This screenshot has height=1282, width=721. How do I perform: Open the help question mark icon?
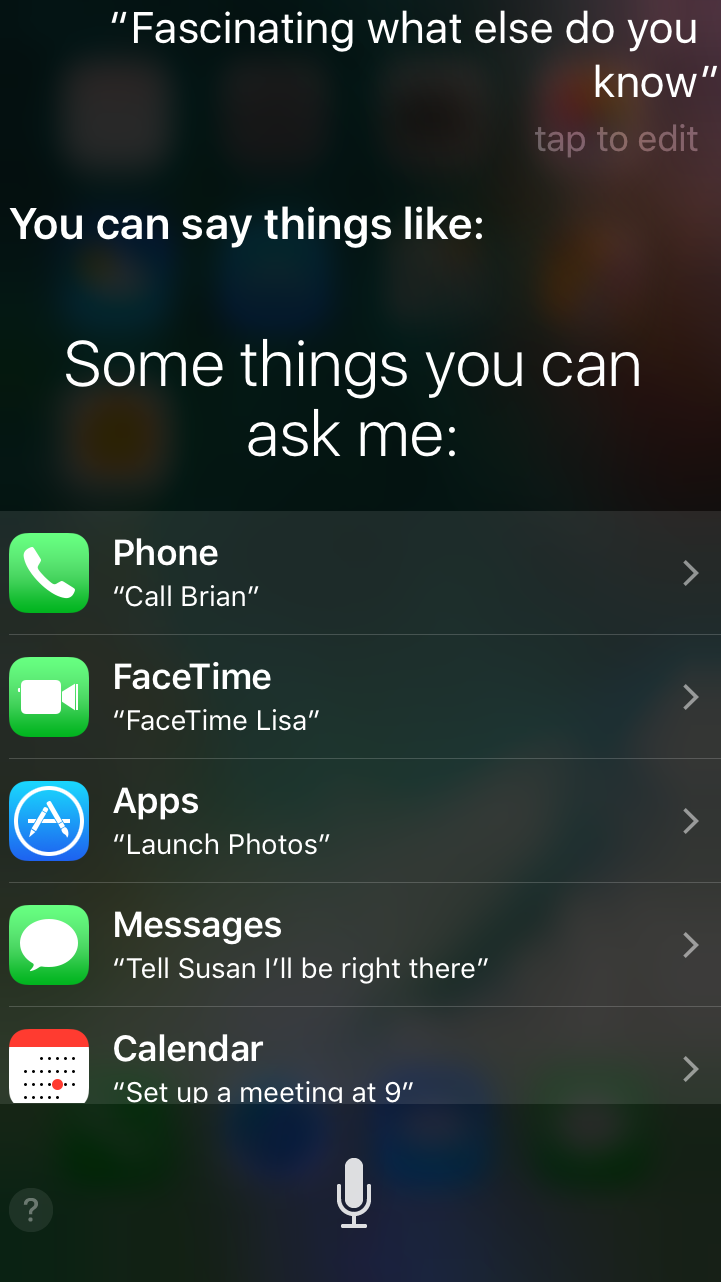point(30,1210)
